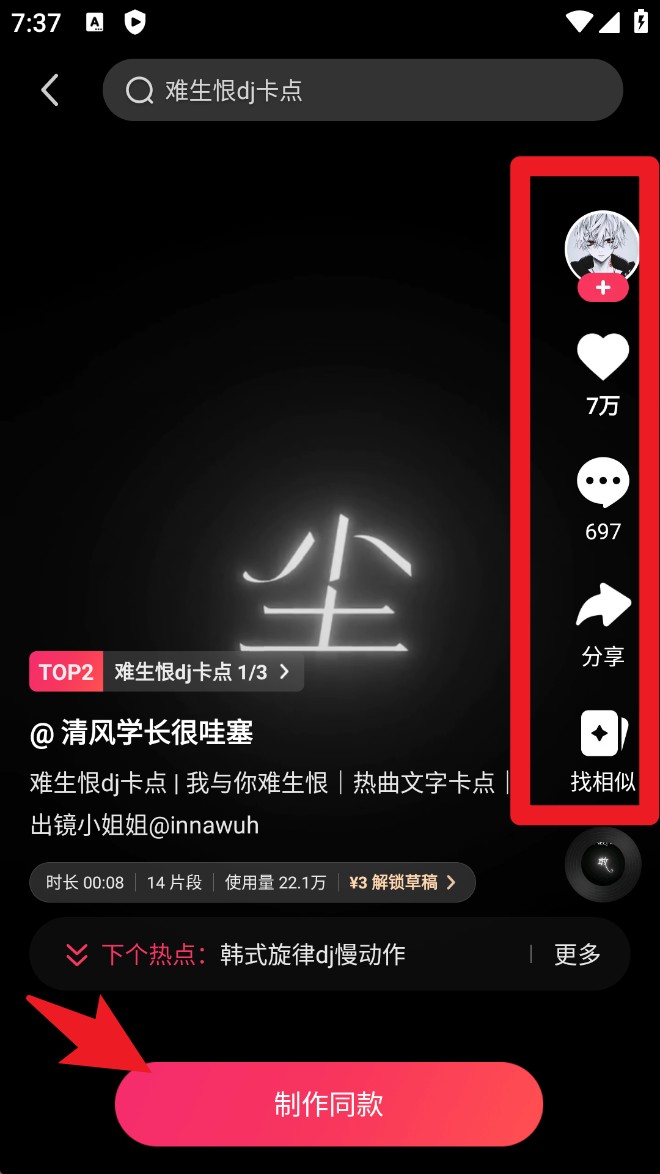
Task: Open the spinning music disc
Action: [602, 864]
